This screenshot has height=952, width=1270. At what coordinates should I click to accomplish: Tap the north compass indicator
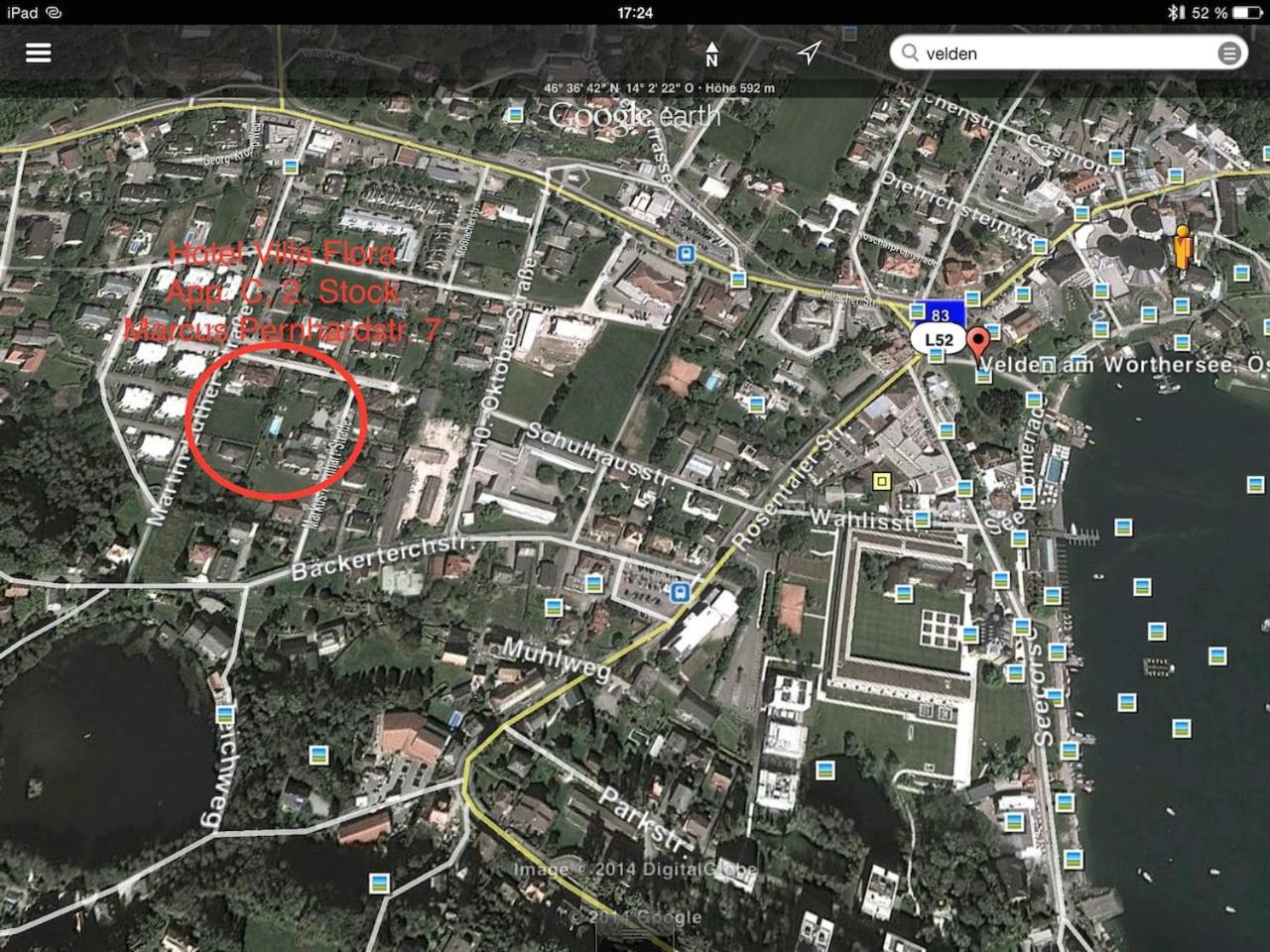[711, 54]
